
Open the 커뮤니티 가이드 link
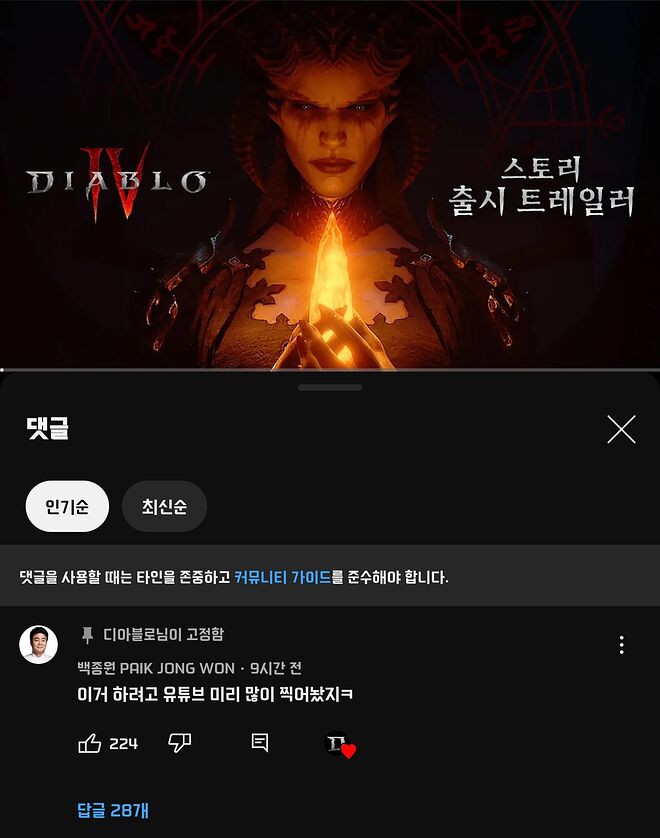[283, 577]
